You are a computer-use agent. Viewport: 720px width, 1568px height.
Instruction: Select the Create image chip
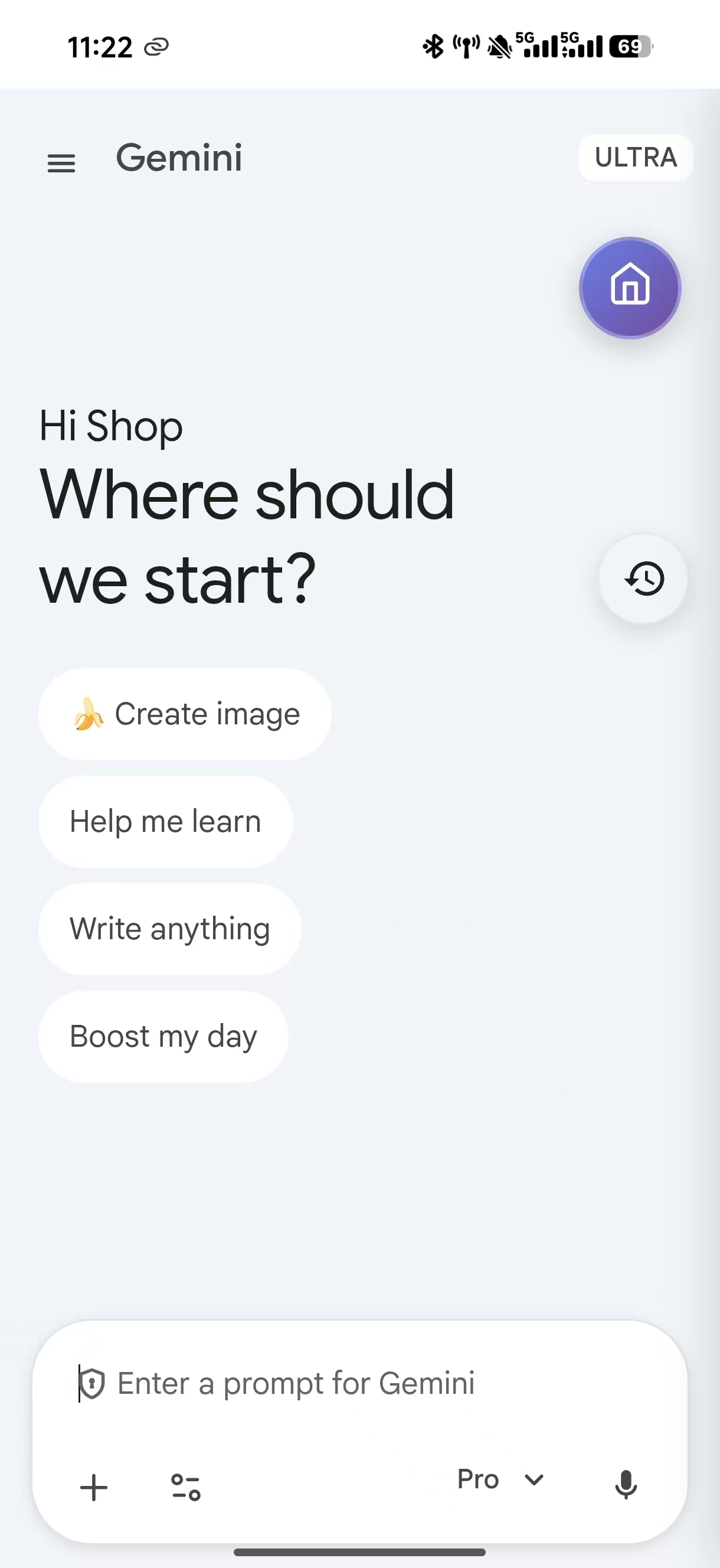coord(185,714)
